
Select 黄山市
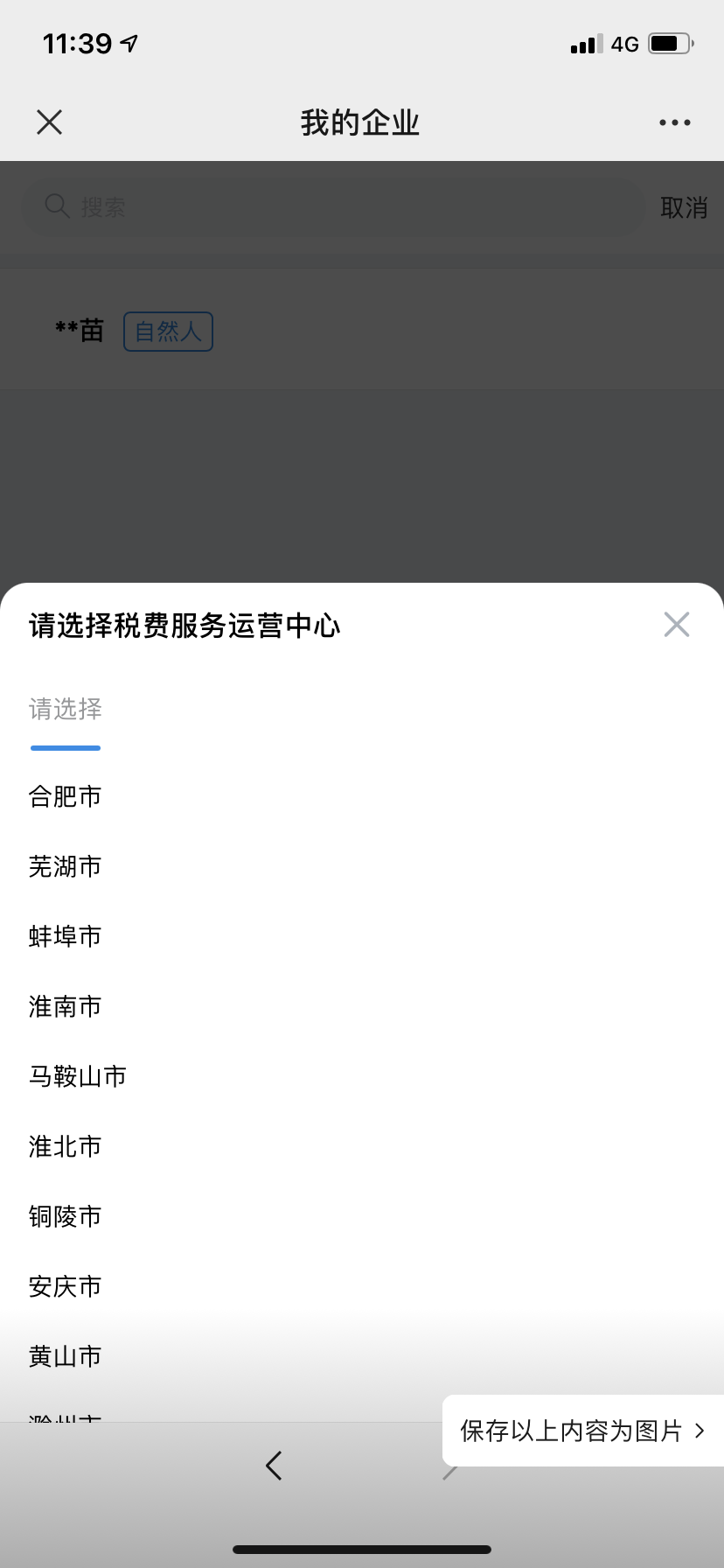coord(362,1356)
